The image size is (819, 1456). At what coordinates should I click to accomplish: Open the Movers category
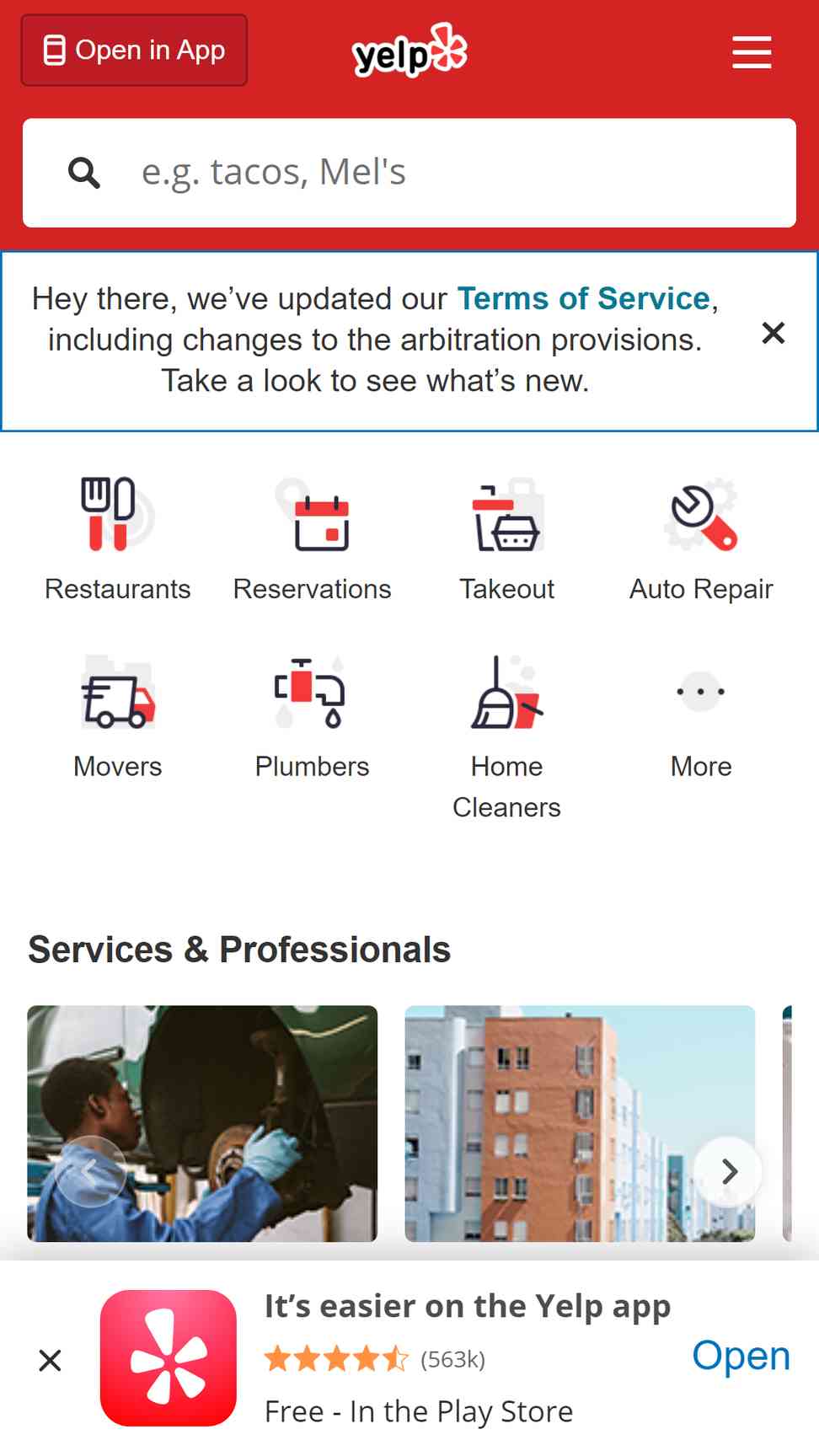coord(118,716)
